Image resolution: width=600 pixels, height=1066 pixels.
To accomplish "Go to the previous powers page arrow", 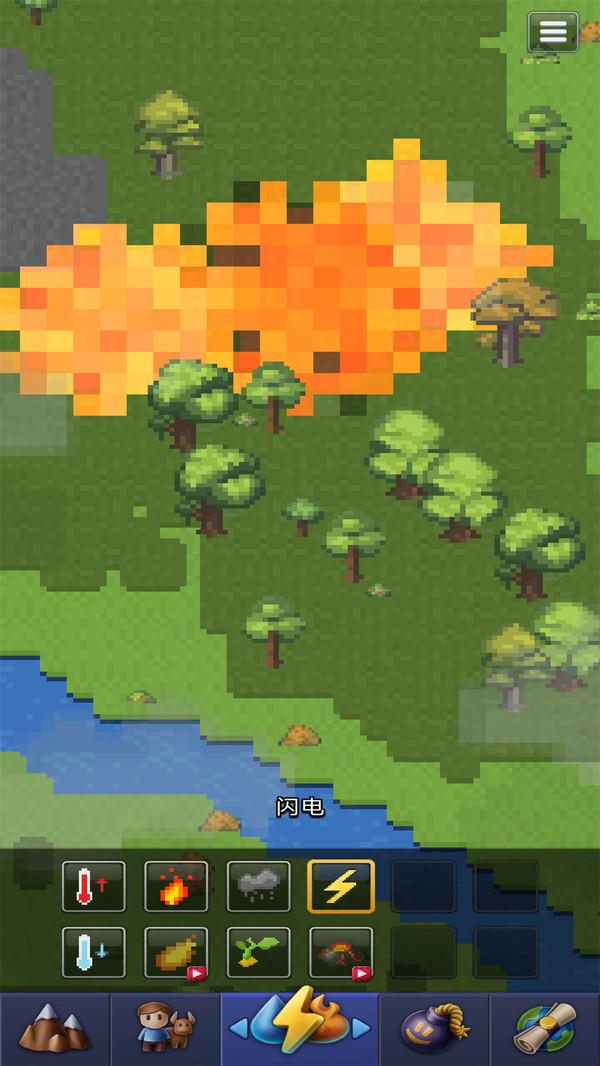I will coord(237,1029).
